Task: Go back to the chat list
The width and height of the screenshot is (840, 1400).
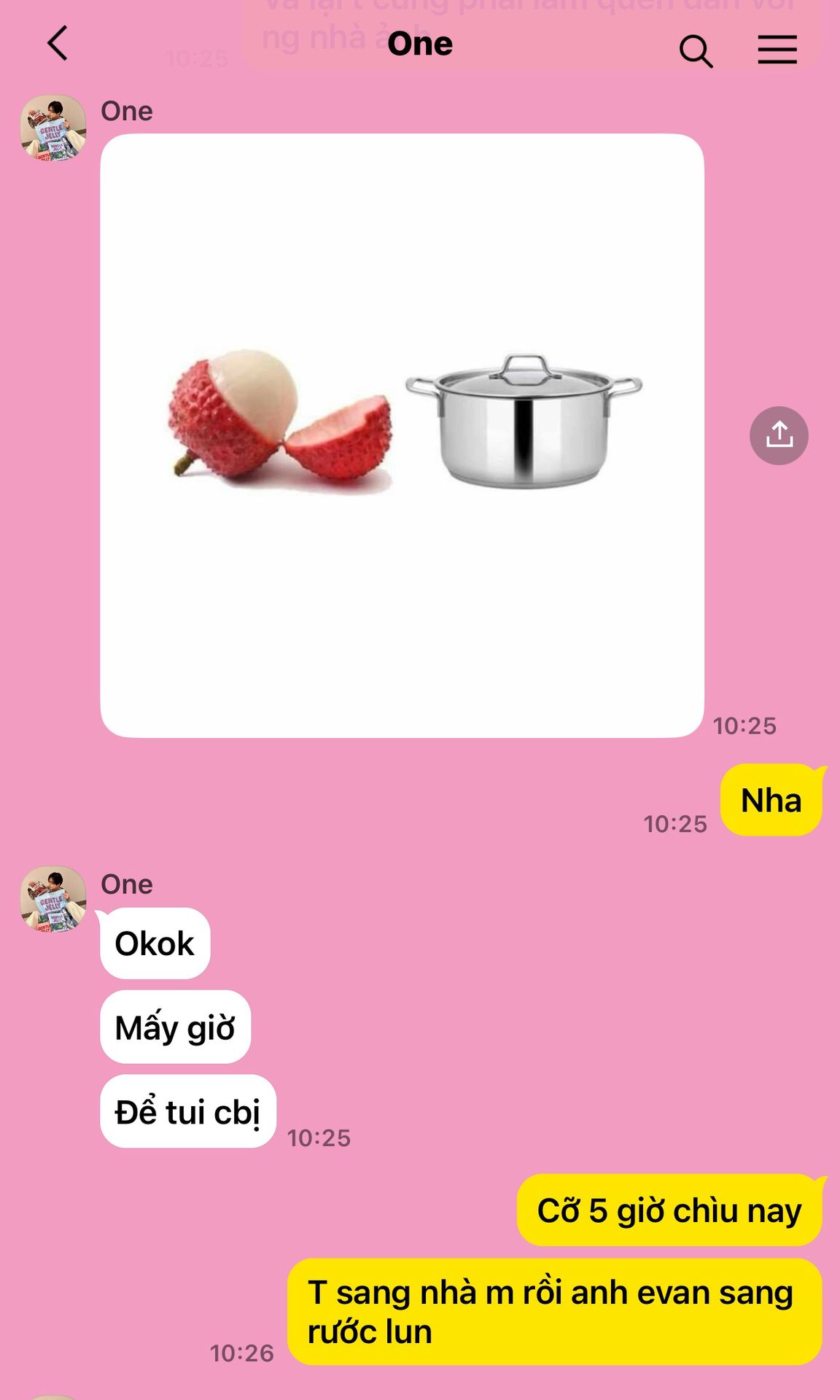Action: coord(58,44)
